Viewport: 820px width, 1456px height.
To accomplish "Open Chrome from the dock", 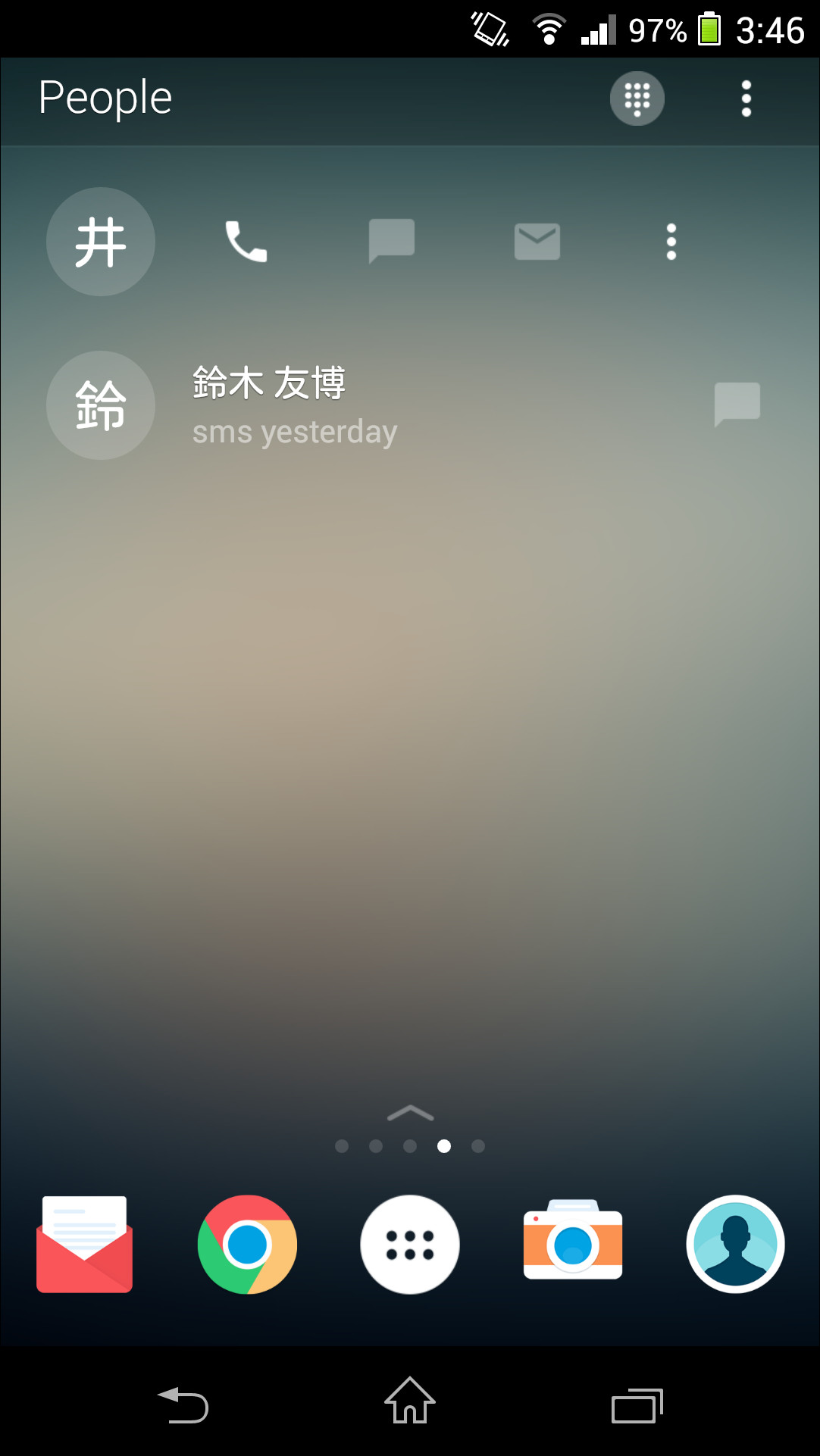I will [246, 1244].
